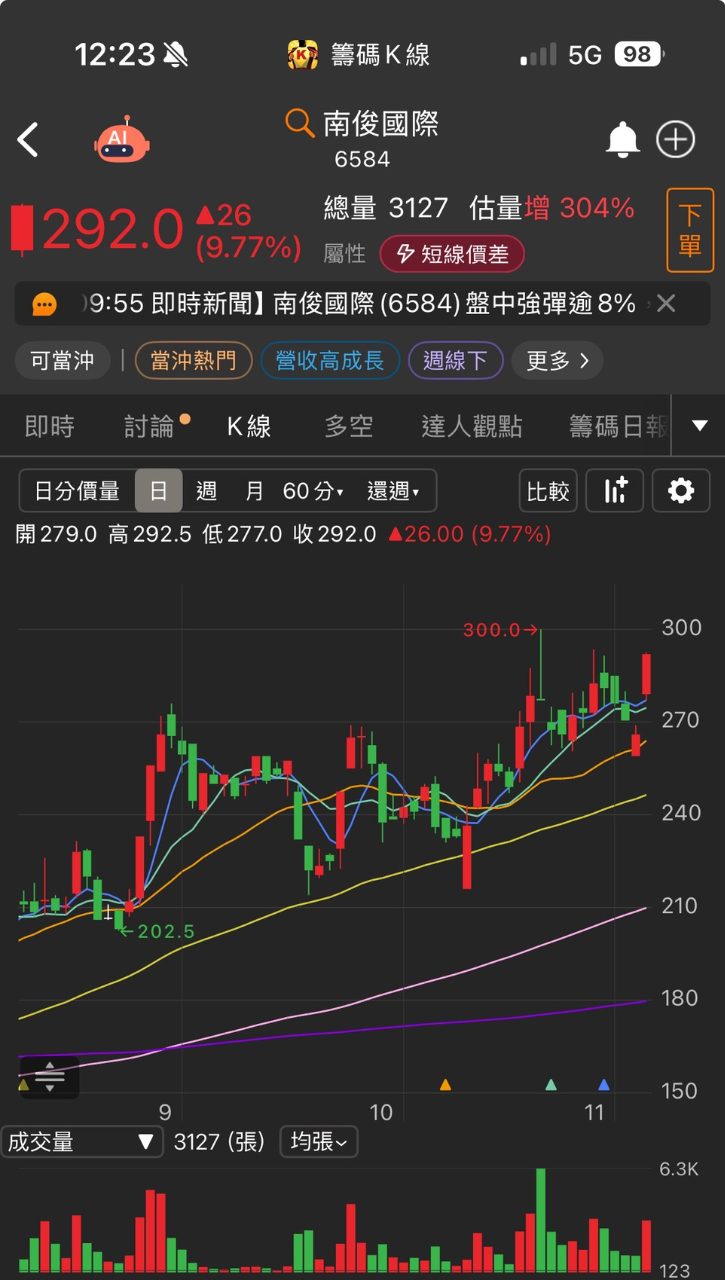The height and width of the screenshot is (1280, 725).
Task: Show 更多 tags
Action: [557, 361]
